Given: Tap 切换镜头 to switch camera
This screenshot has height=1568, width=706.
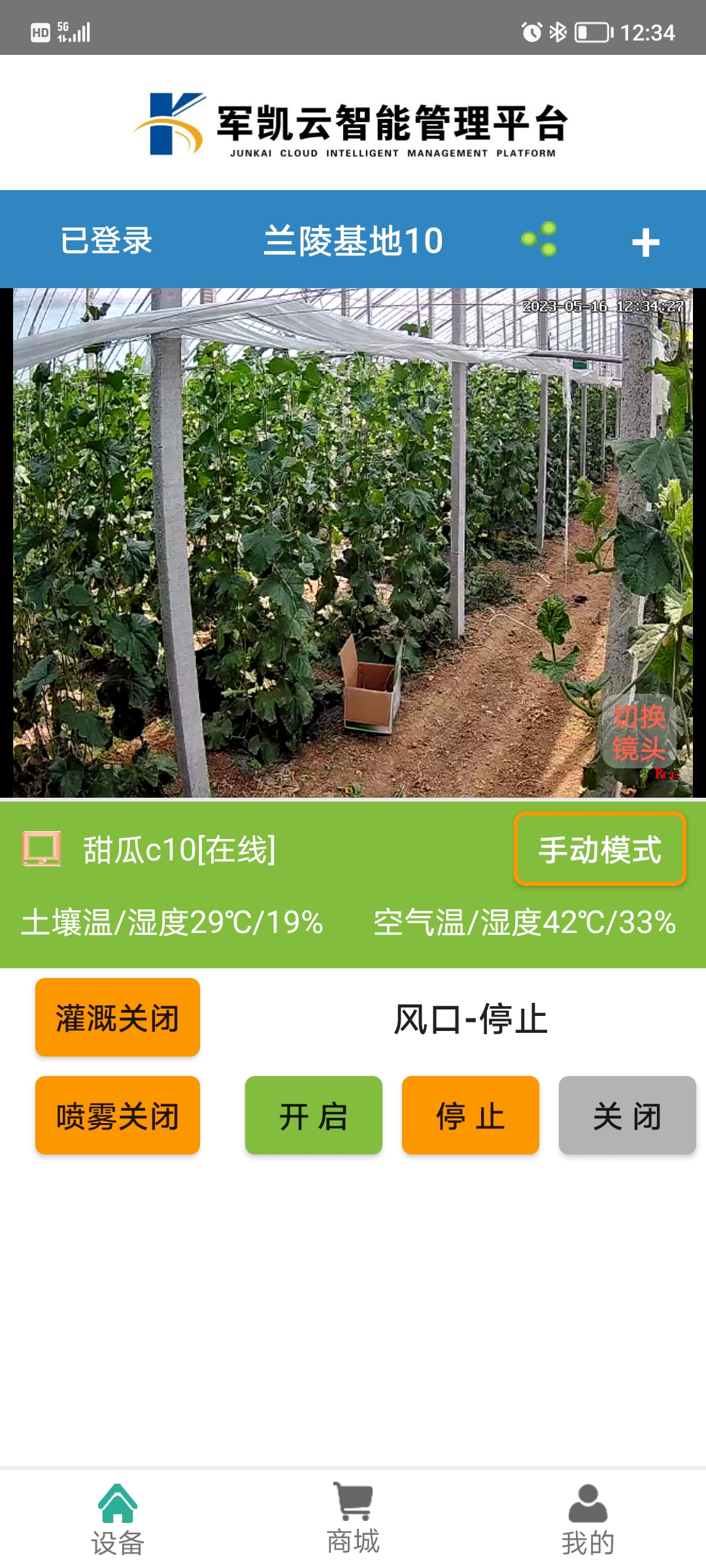Looking at the screenshot, I should coord(639,732).
